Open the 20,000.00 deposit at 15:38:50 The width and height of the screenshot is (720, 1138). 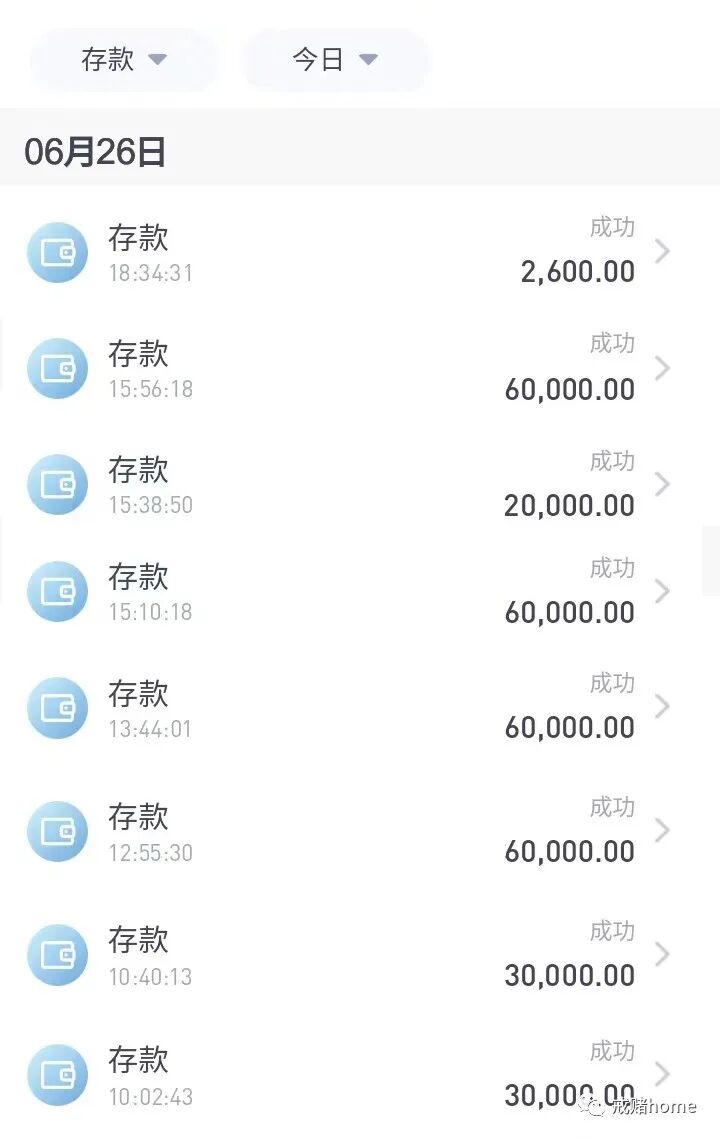[360, 485]
